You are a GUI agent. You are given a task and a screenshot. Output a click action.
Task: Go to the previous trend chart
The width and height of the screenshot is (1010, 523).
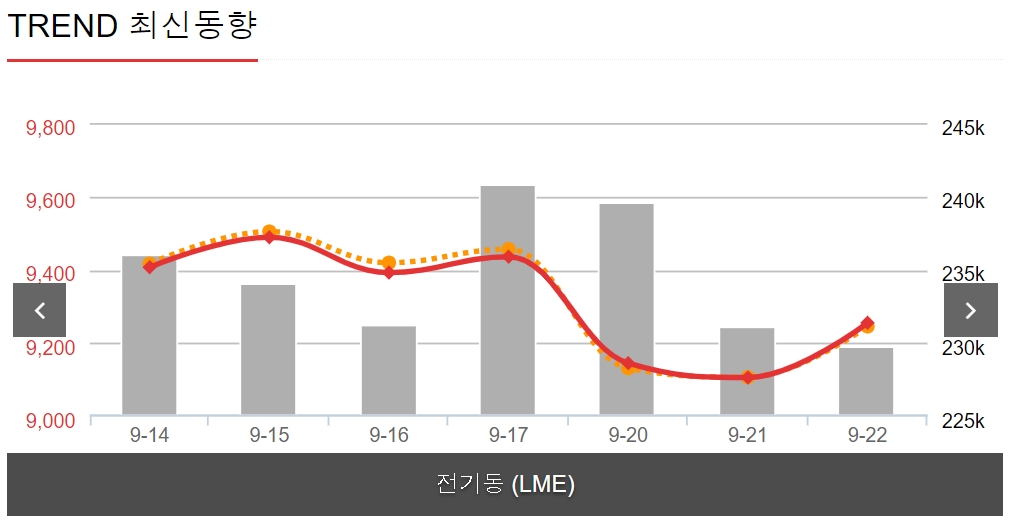[x=39, y=310]
